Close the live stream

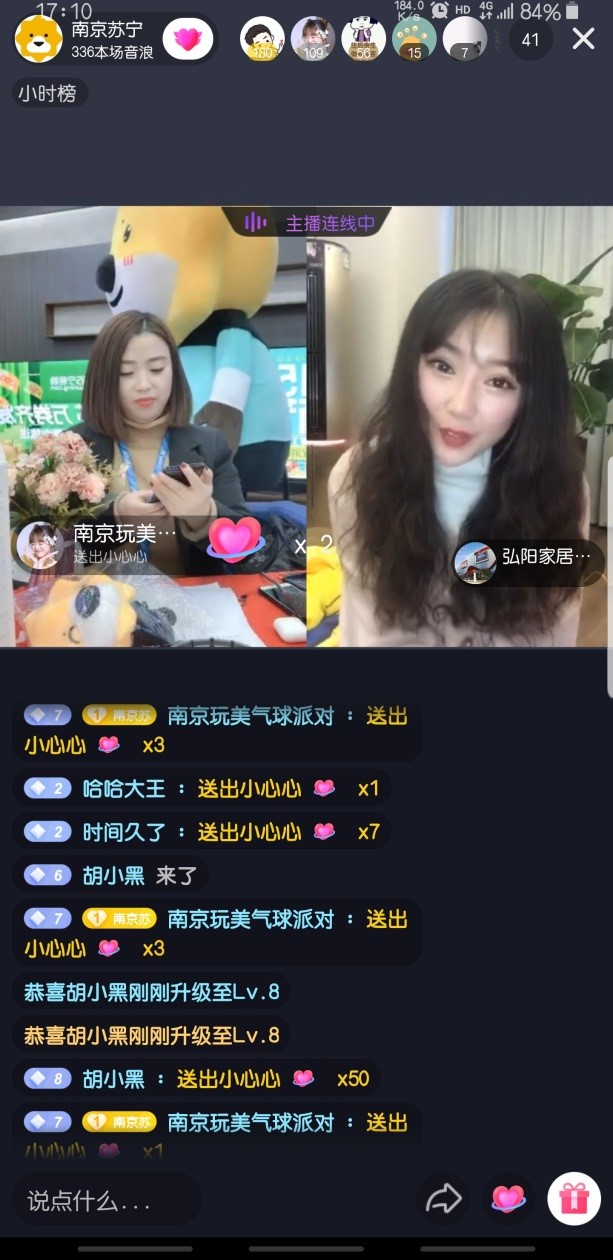point(583,39)
